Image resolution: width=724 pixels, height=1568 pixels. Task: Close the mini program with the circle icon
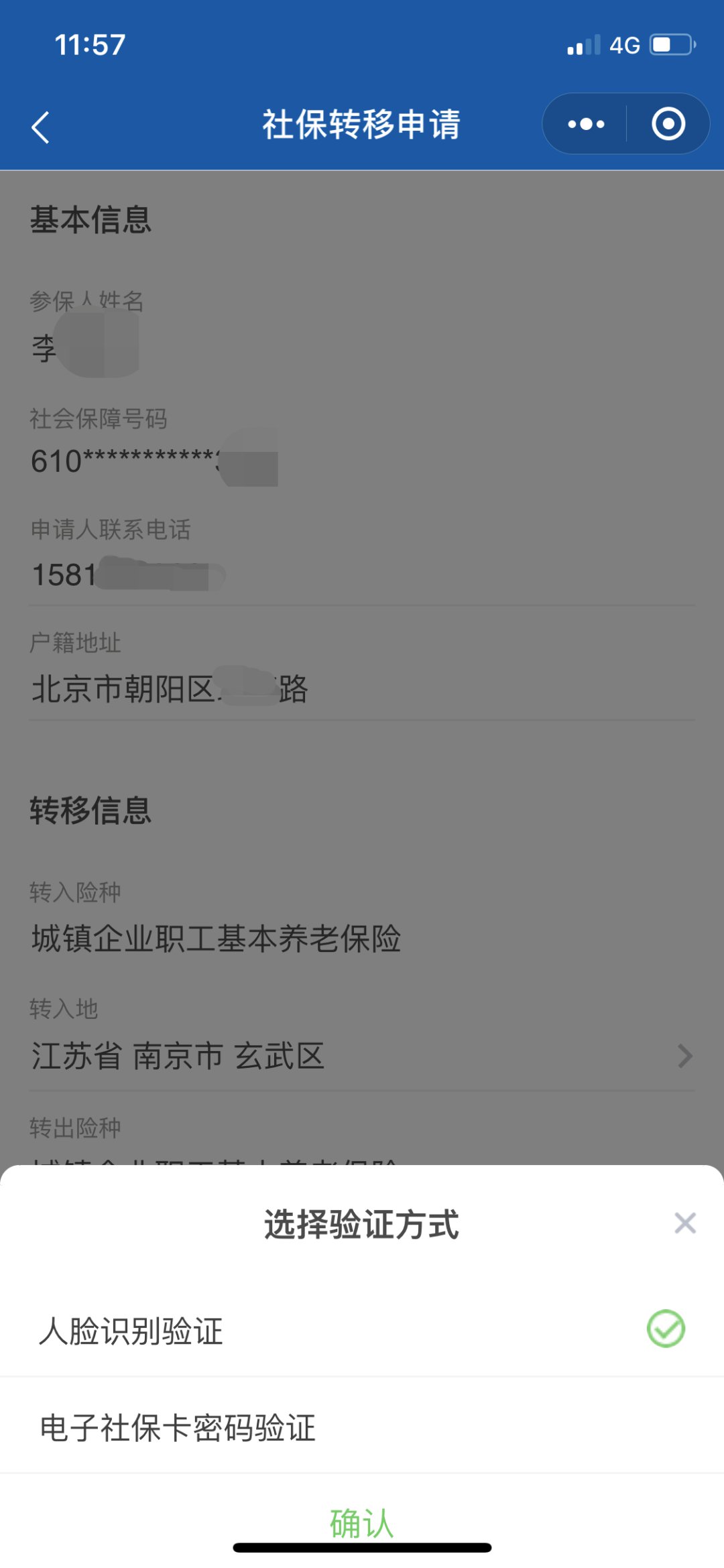668,124
